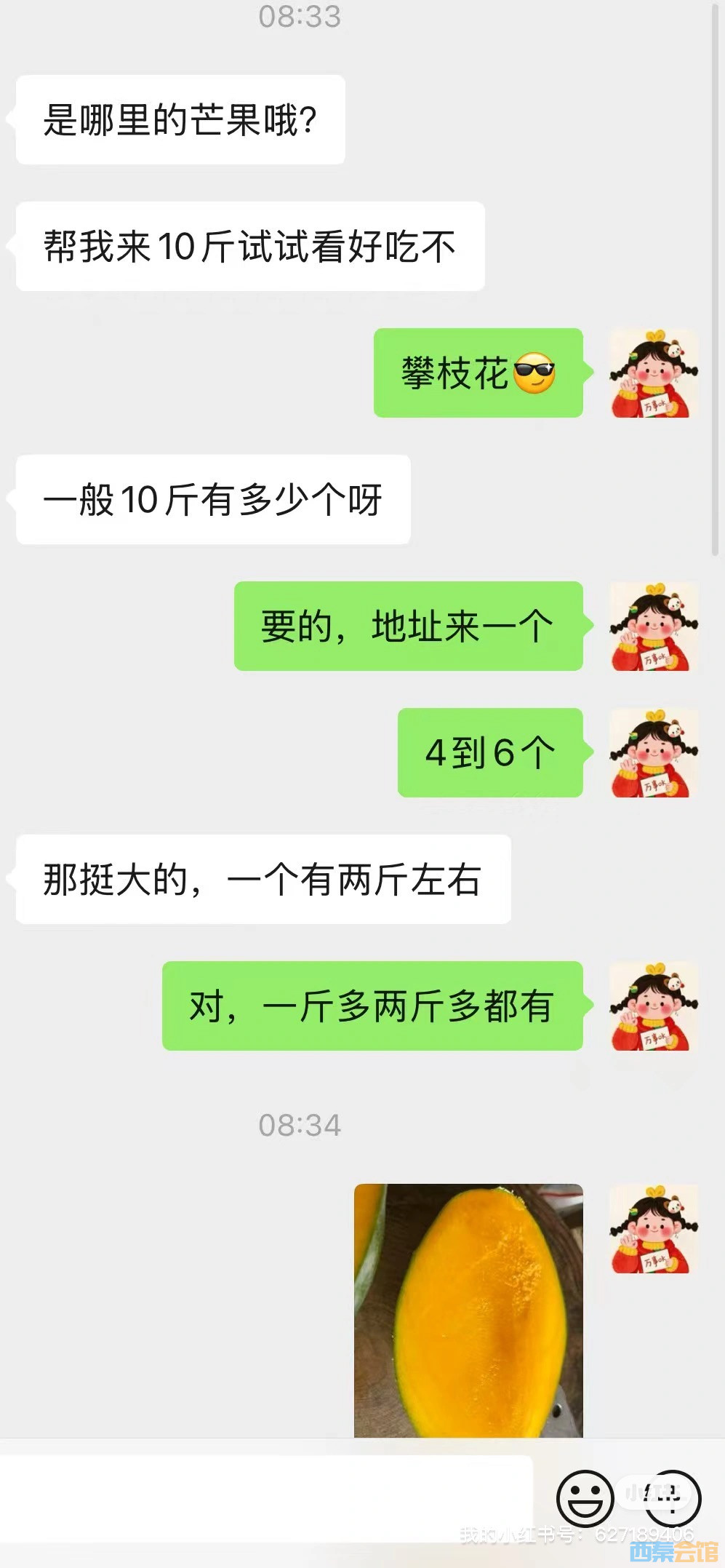
Task: Open the emoji picker
Action: pos(585,1498)
